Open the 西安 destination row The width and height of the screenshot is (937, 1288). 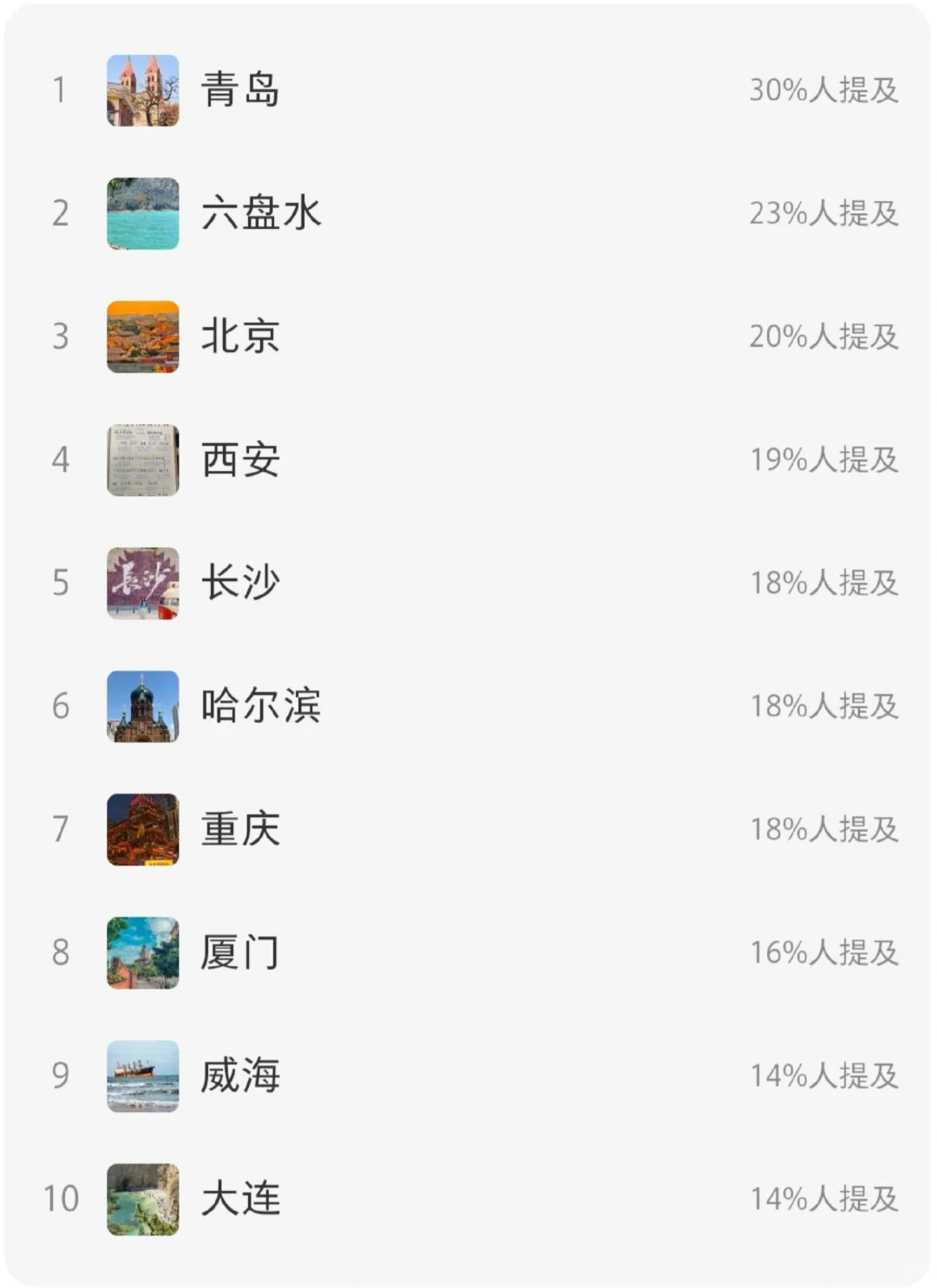pos(468,460)
